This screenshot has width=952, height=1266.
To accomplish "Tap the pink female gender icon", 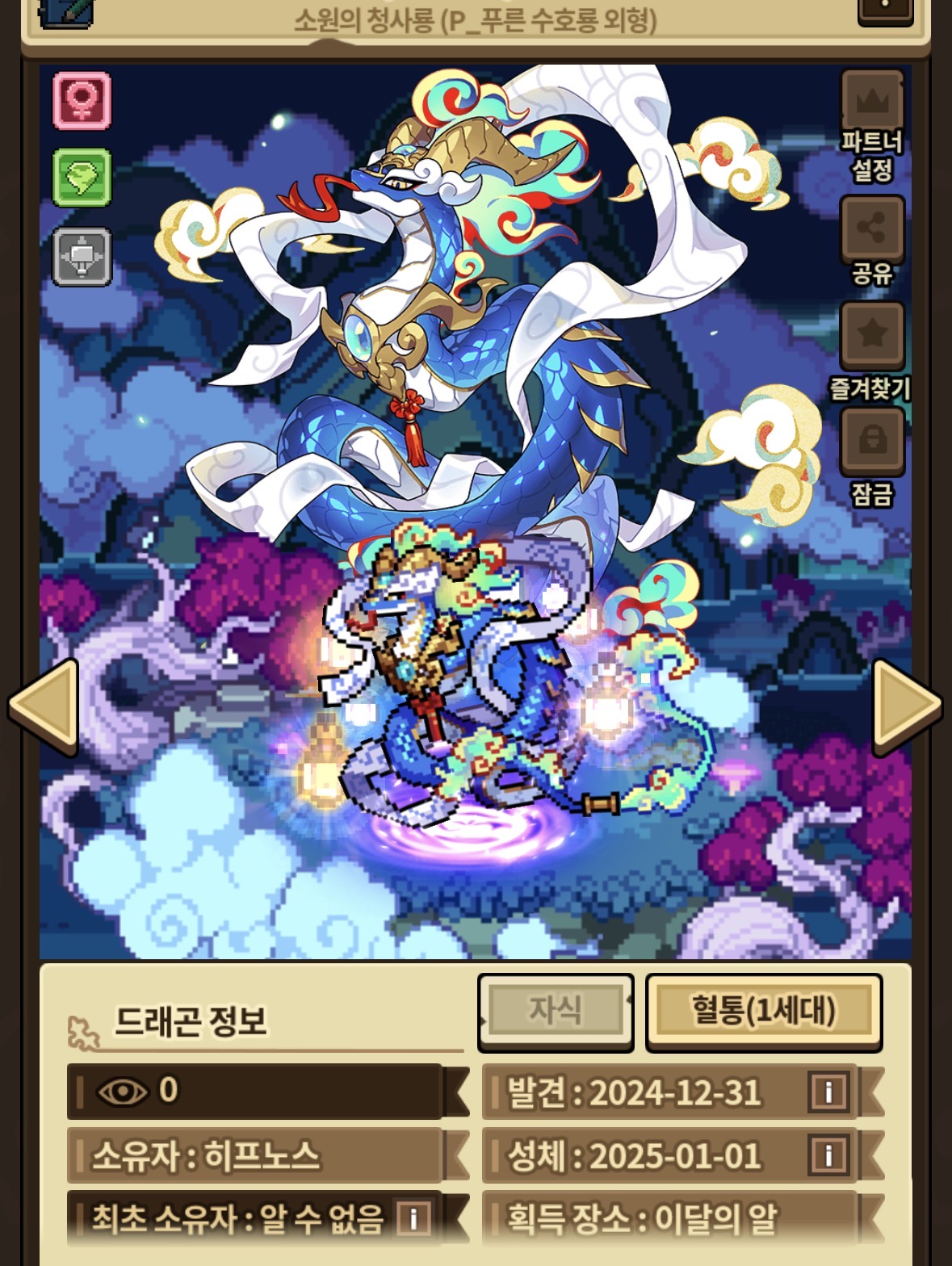I will tap(82, 100).
